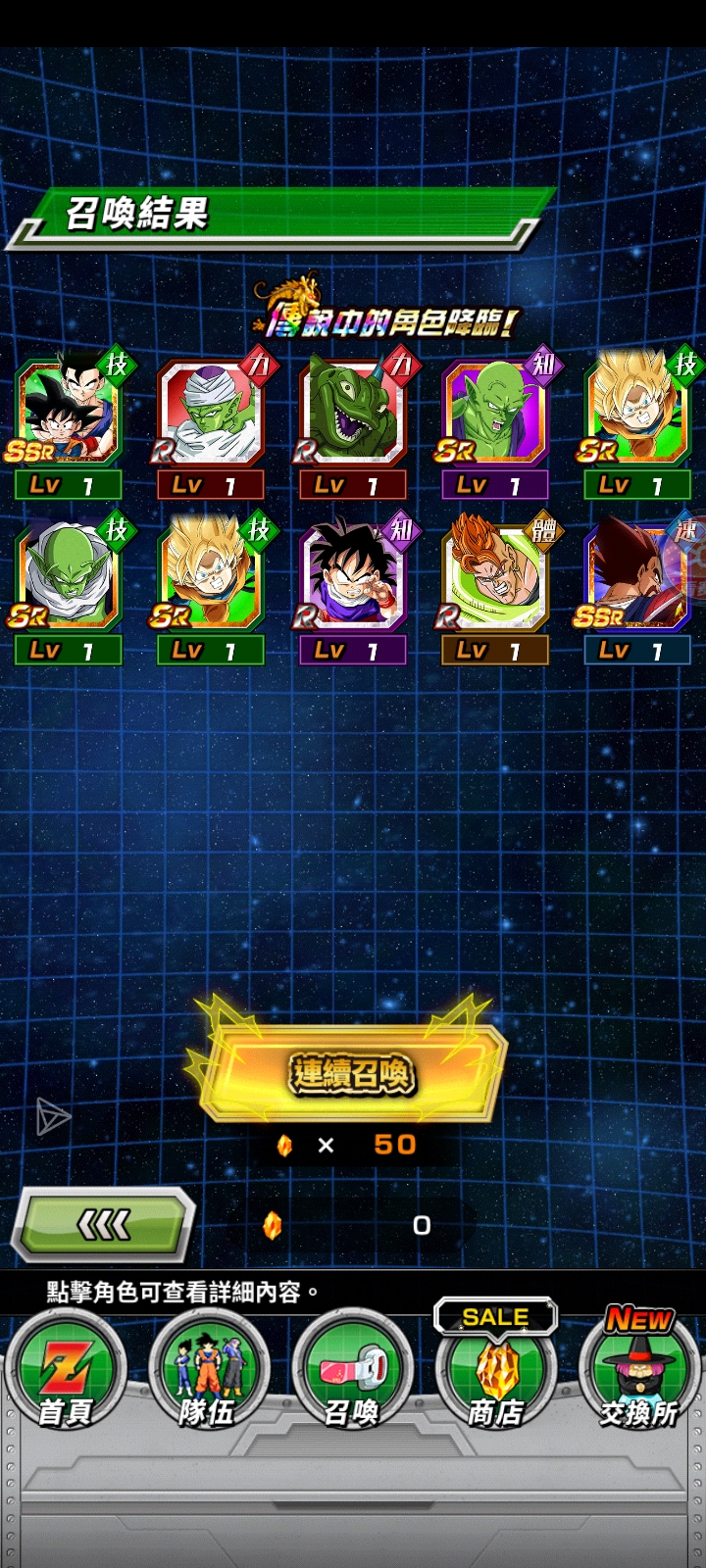Open the SR purple Namekian 知 character card

click(x=494, y=414)
